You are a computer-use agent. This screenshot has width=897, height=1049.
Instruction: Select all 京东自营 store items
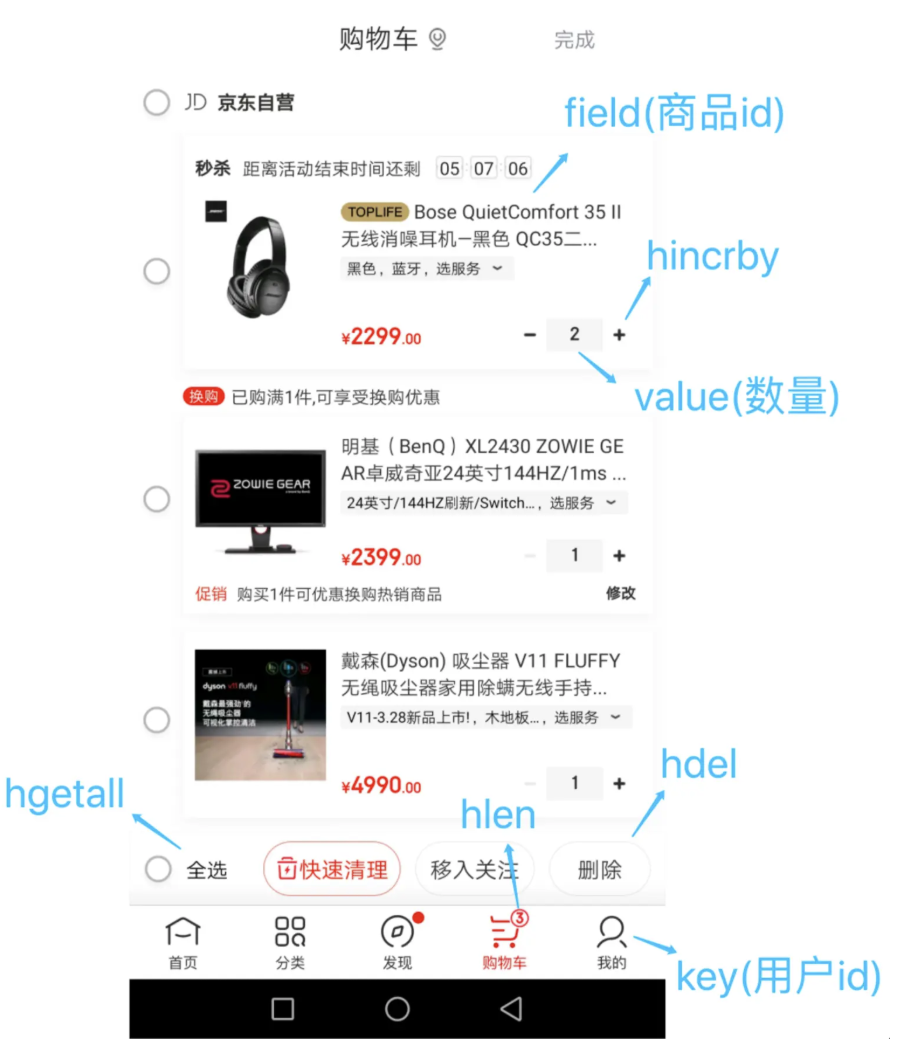tap(157, 102)
